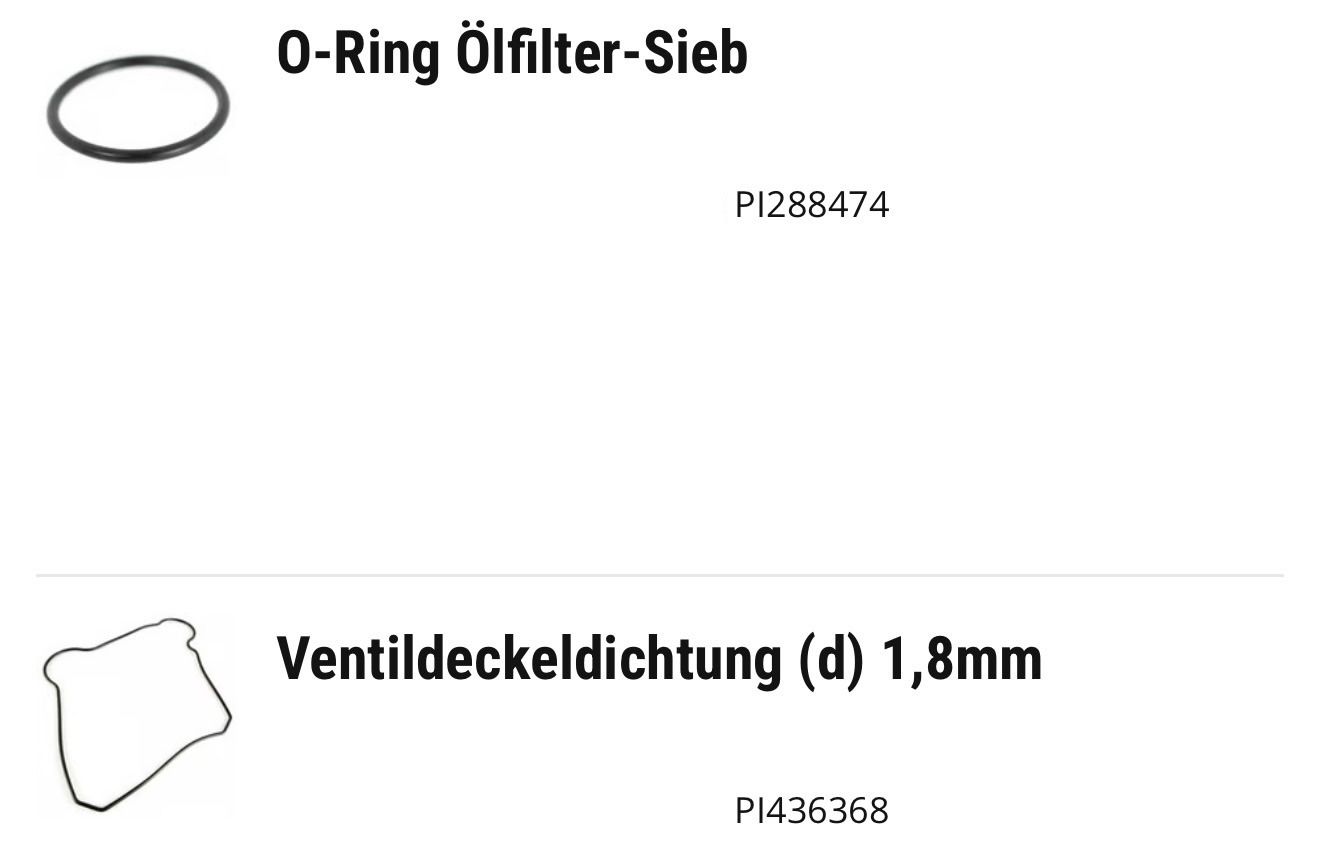Open the Ventildeckeldichtung (d) 1,8mm product
This screenshot has height=847, width=1320.
[x=659, y=659]
